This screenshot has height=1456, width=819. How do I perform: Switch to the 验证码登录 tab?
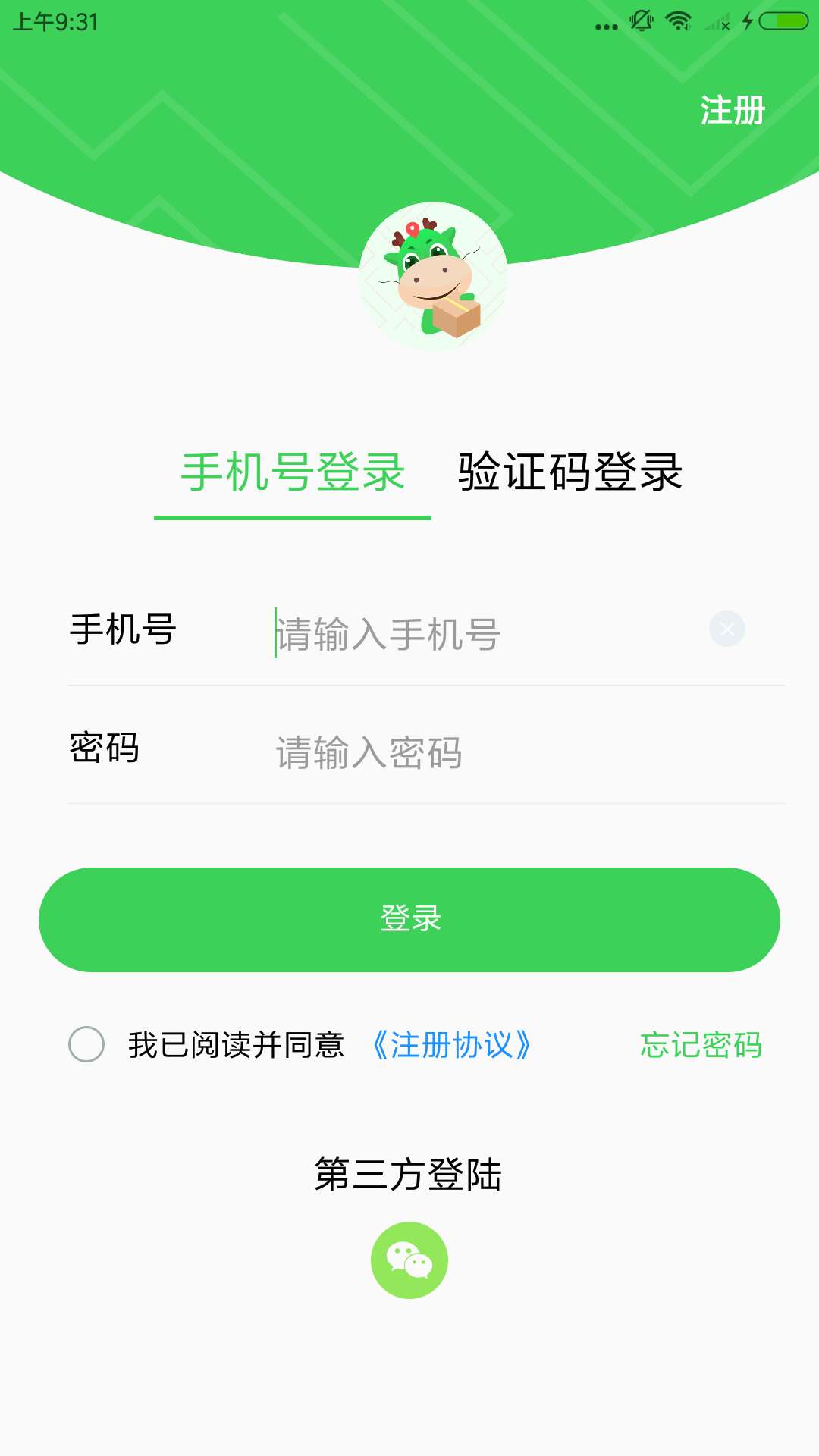coord(570,472)
